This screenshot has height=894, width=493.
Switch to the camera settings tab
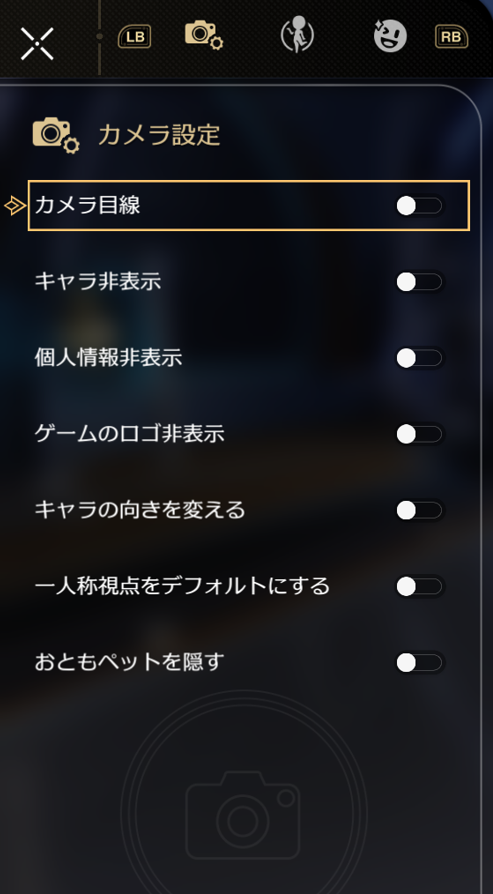tap(204, 35)
